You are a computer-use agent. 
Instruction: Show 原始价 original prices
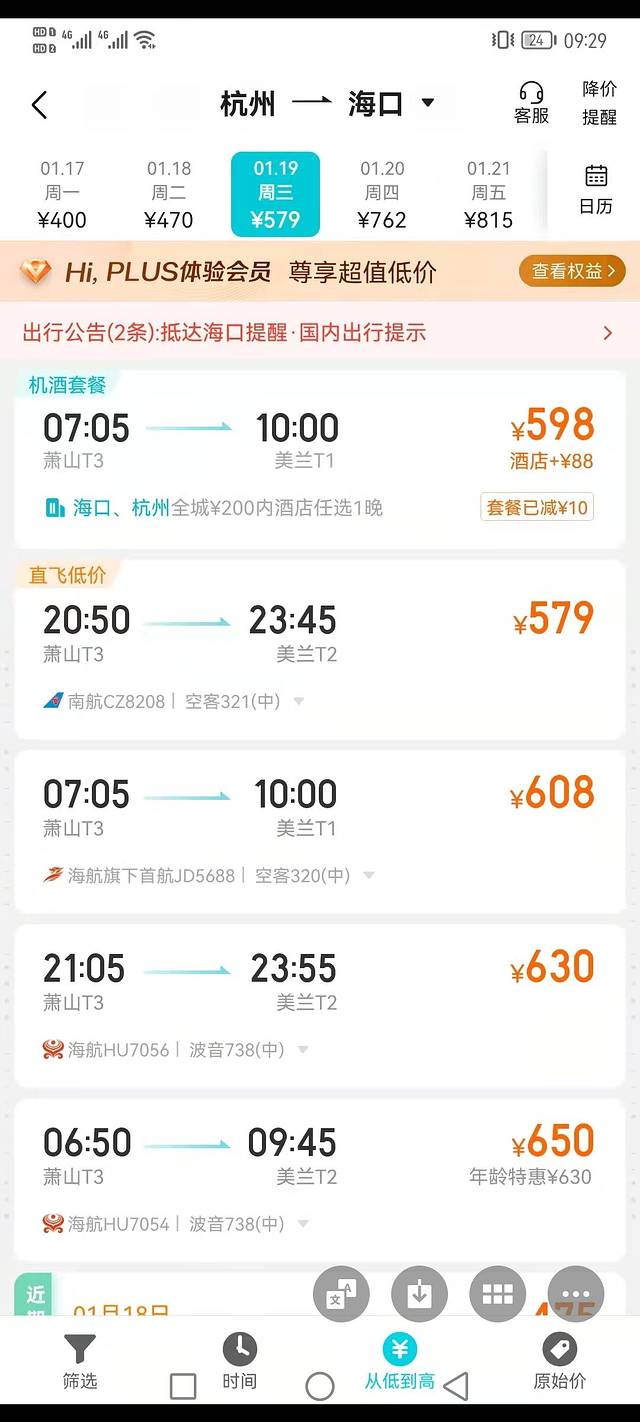(559, 1362)
